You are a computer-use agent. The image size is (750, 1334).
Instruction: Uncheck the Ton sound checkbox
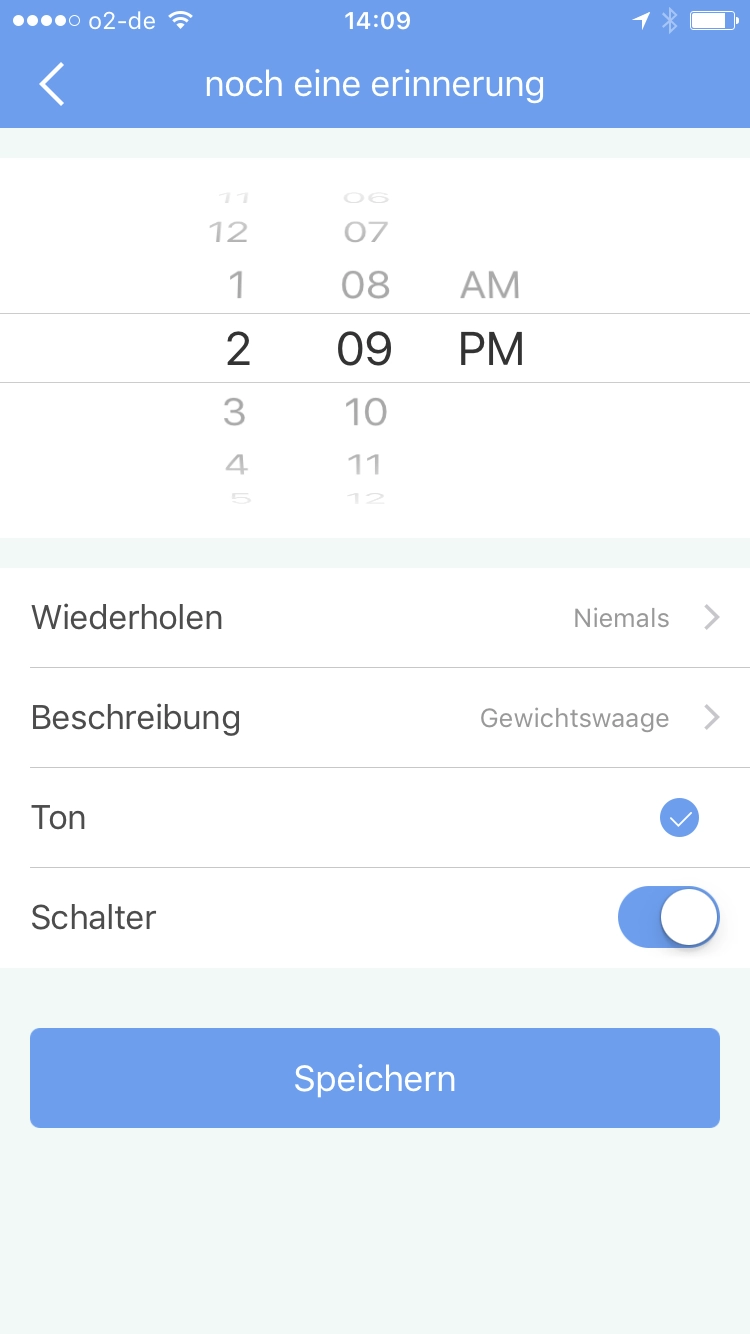point(679,818)
